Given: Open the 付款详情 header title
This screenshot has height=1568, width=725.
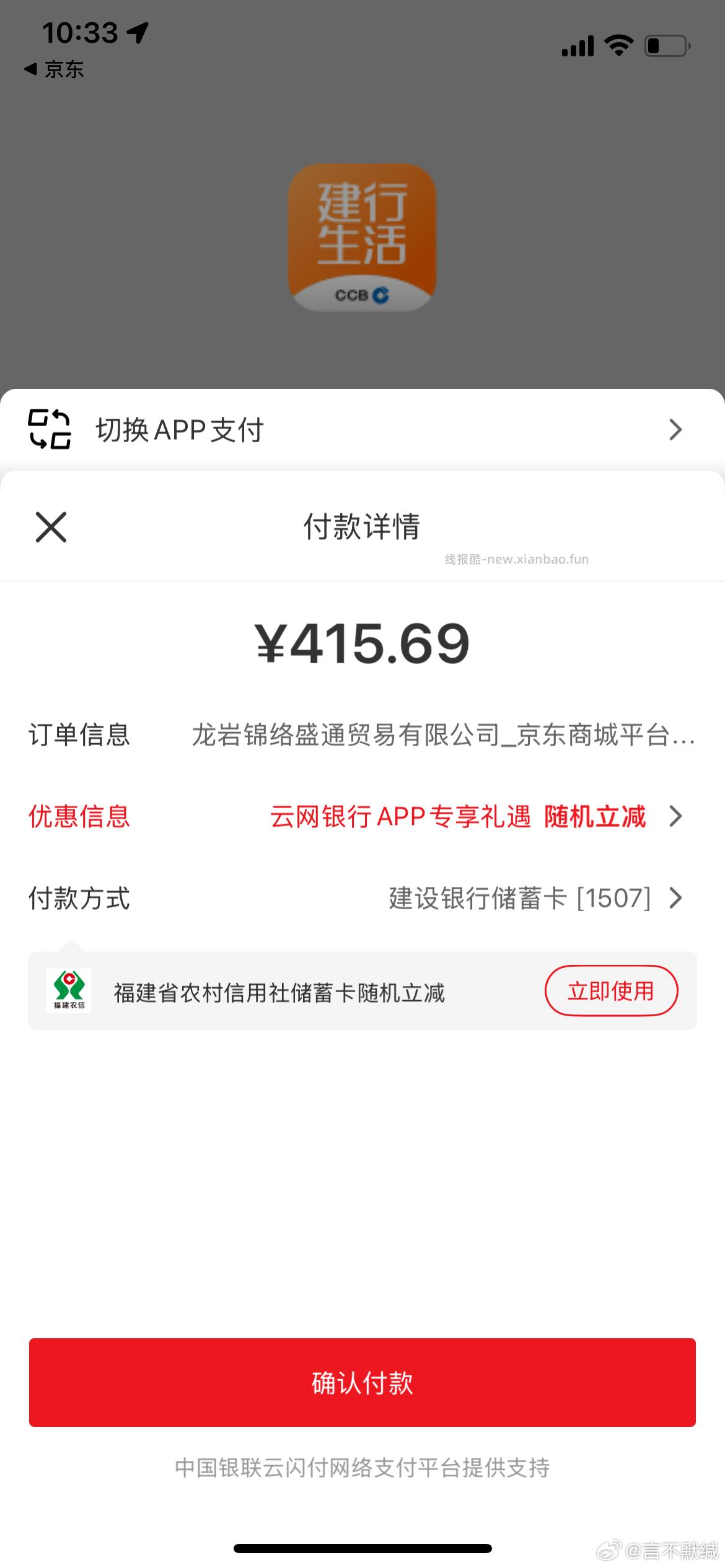Looking at the screenshot, I should click(362, 528).
